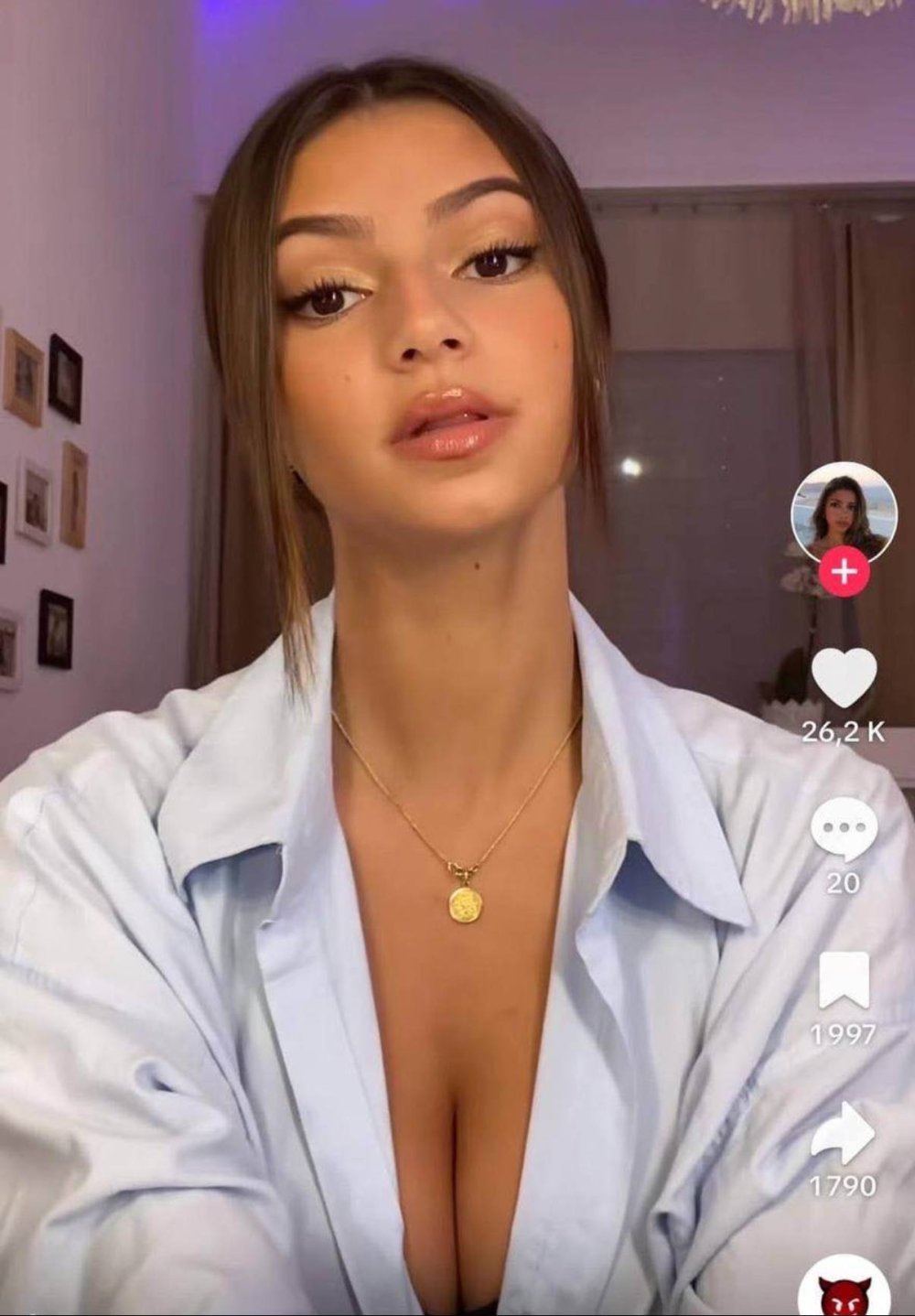This screenshot has height=1316, width=915.
Task: Bookmark this video to favorites
Action: coord(844,980)
